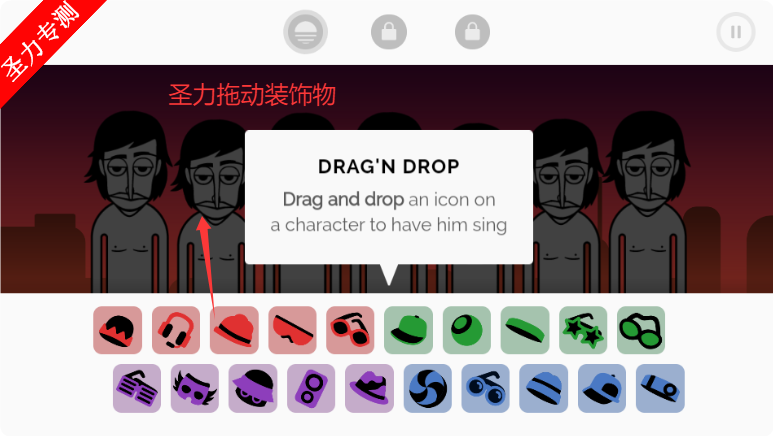Viewport: 773px width, 436px height.
Task: Select the red headphones icon
Action: click(176, 330)
